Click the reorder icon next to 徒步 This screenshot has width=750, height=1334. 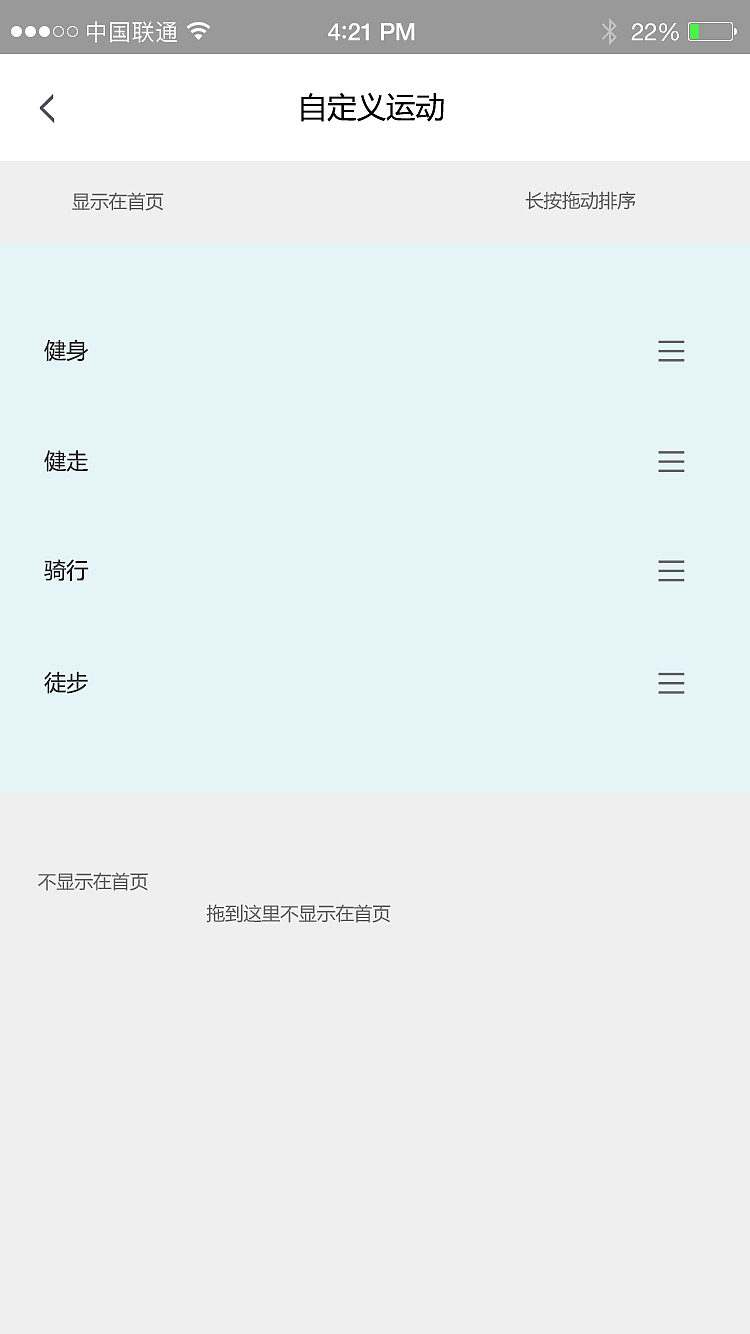(x=671, y=683)
